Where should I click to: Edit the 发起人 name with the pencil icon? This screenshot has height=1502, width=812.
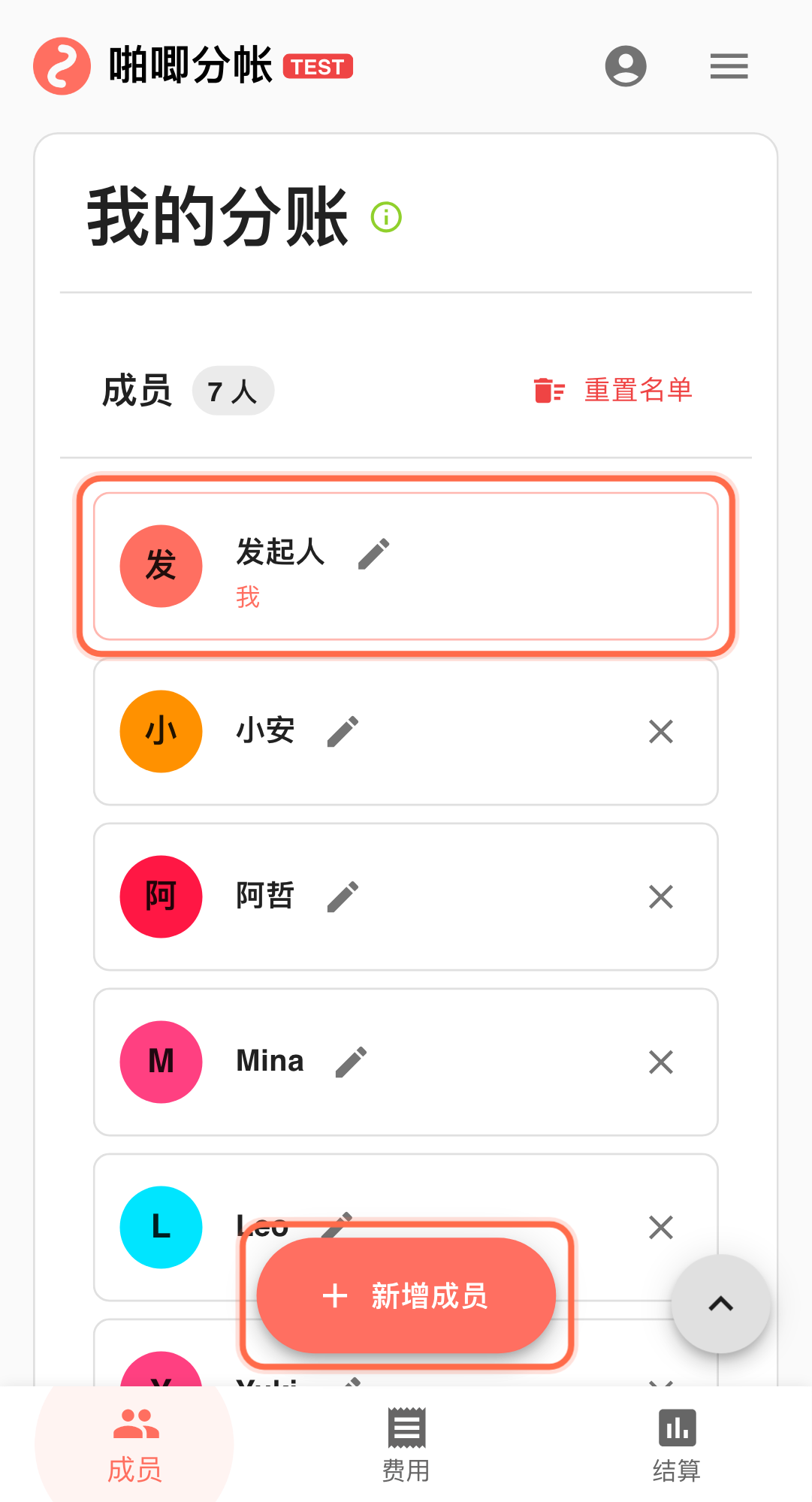coord(373,552)
